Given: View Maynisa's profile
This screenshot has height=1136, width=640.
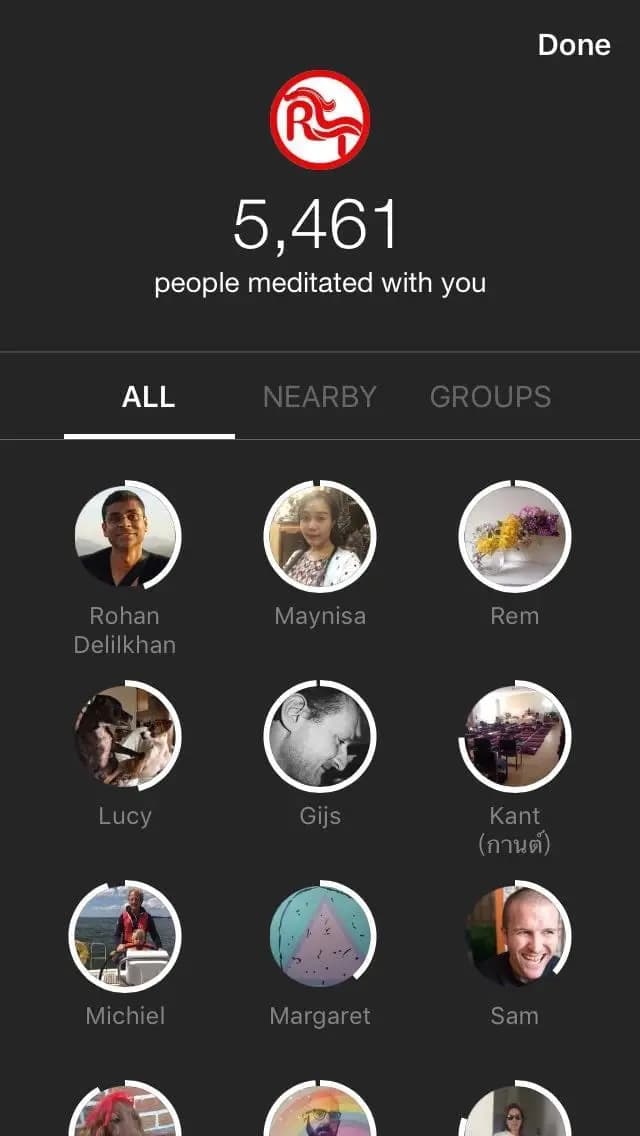Looking at the screenshot, I should (x=320, y=537).
